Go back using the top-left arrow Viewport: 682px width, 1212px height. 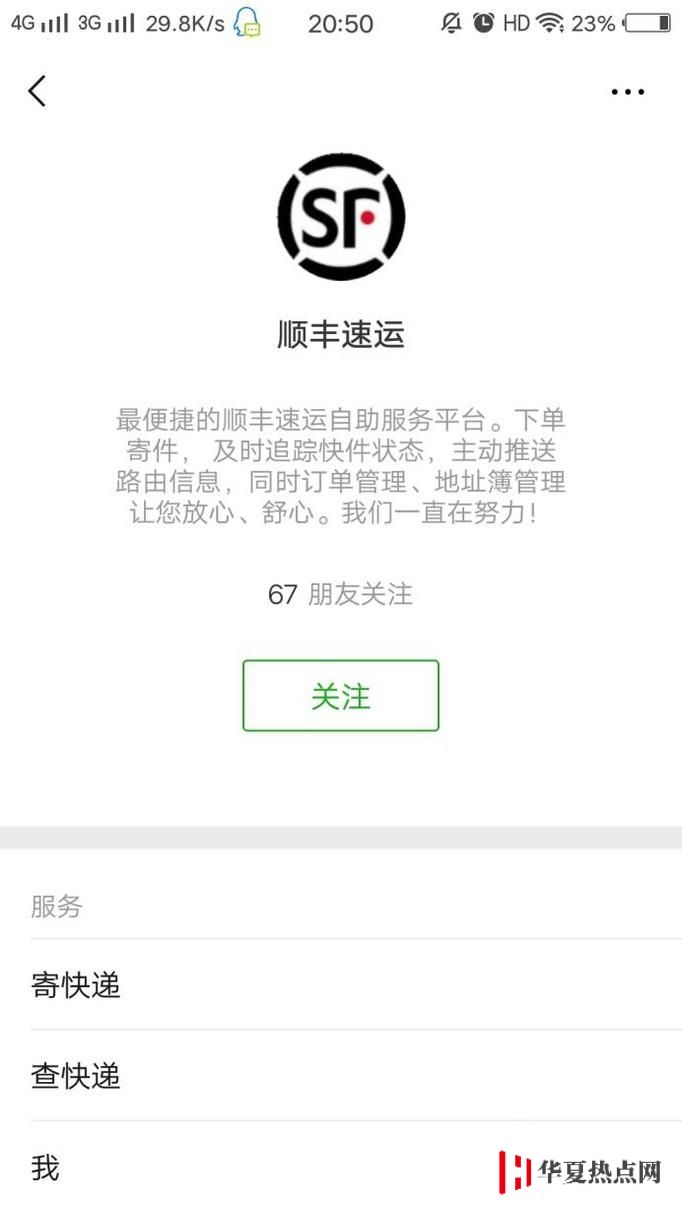pos(37,91)
